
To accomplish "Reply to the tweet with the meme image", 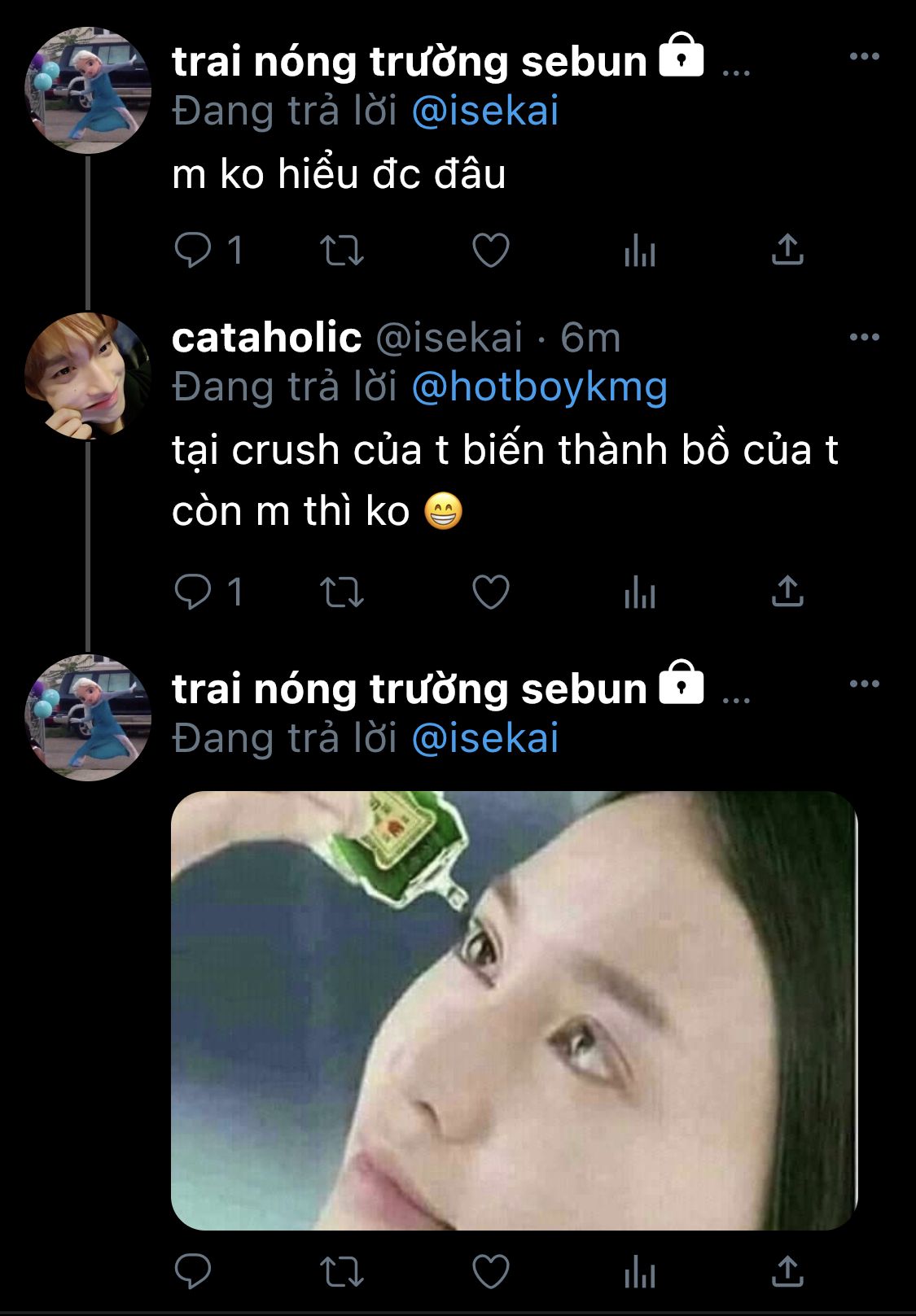I will pyautogui.click(x=193, y=1272).
